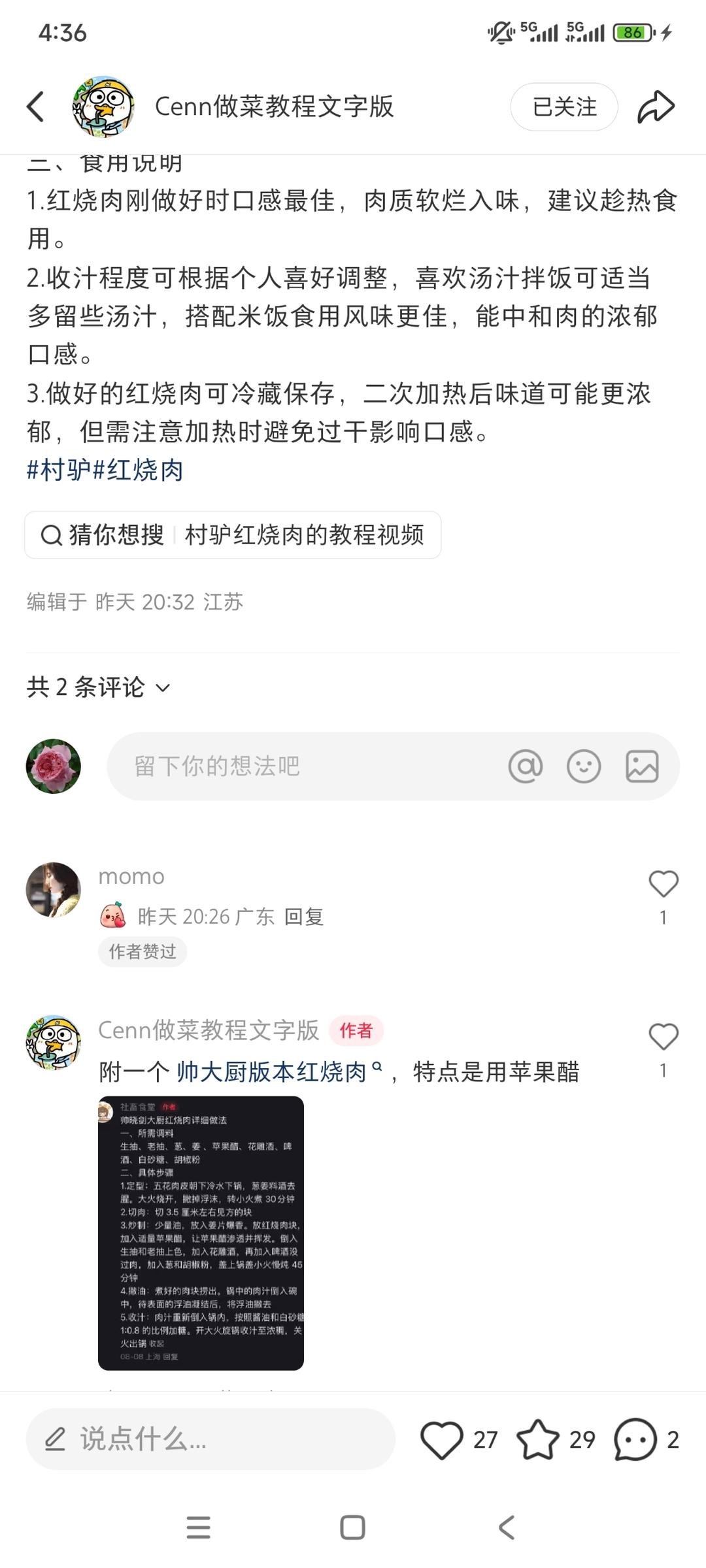Tap the 说点什么 bottom input
The height and width of the screenshot is (1568, 706).
coord(209,1439)
